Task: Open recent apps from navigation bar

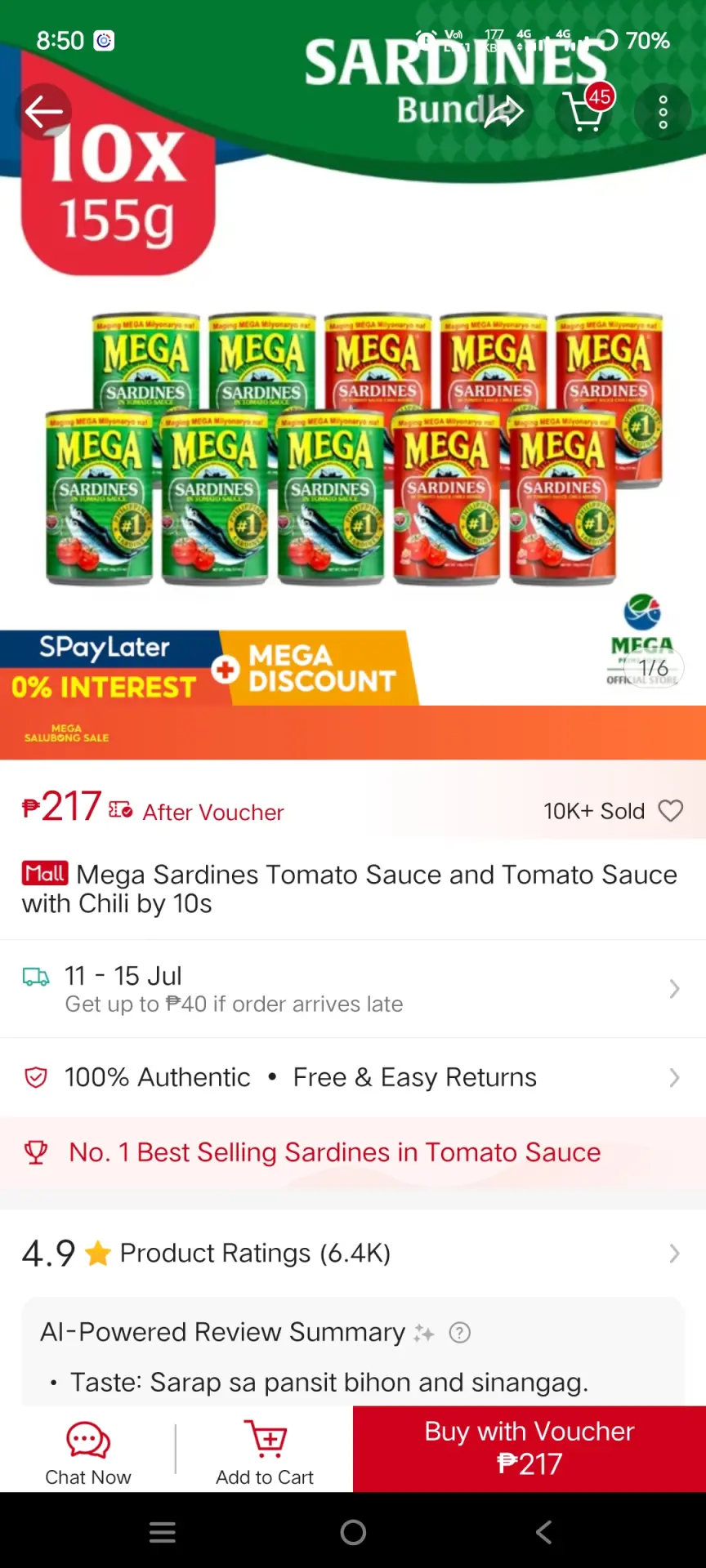Action: (x=163, y=1532)
